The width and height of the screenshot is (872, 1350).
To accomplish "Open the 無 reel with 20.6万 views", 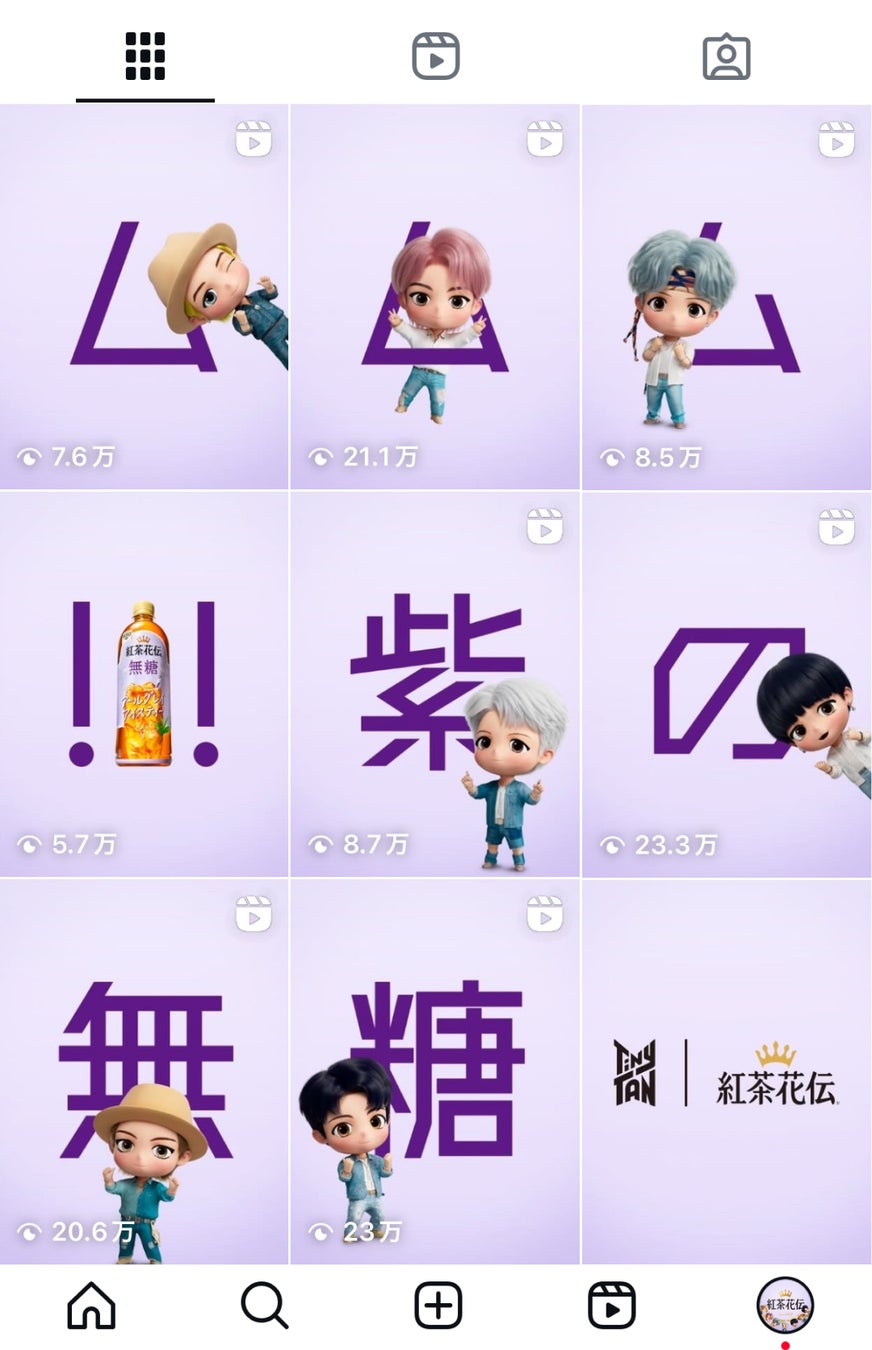I will coord(144,1071).
